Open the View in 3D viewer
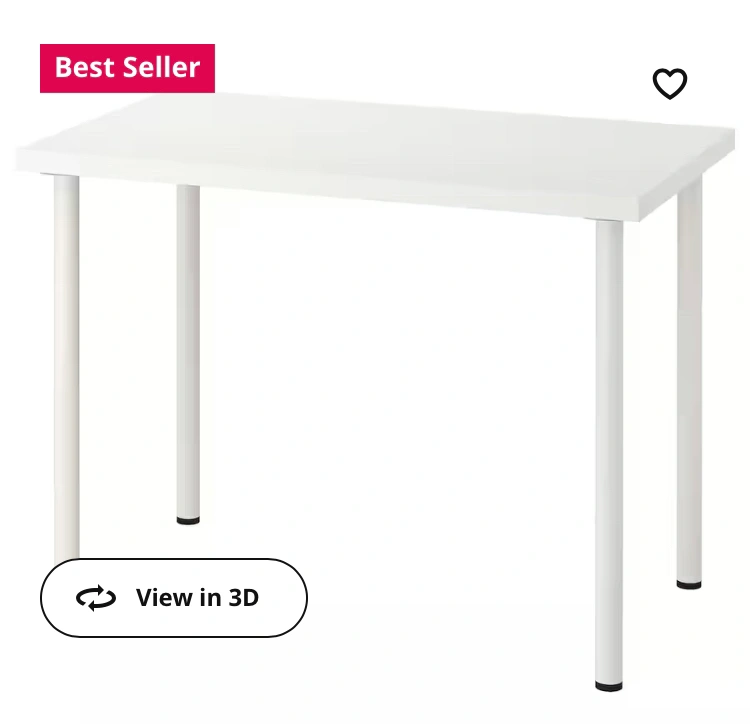This screenshot has height=724, width=750. click(x=174, y=598)
